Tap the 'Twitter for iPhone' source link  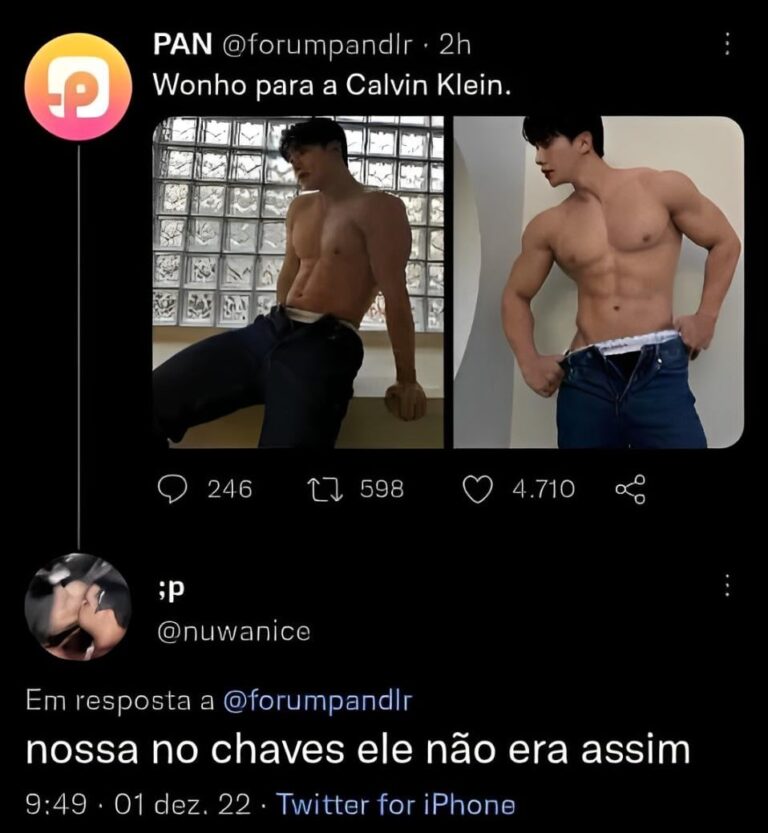pos(395,803)
